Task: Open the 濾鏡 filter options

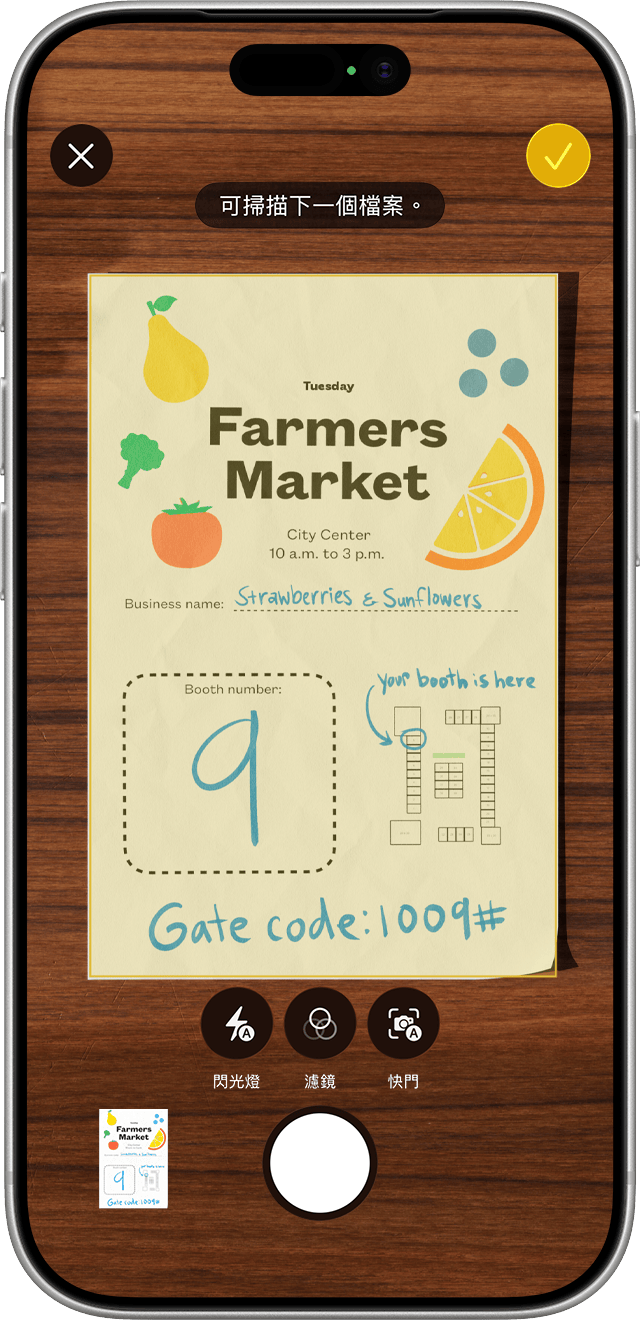Action: (320, 1024)
